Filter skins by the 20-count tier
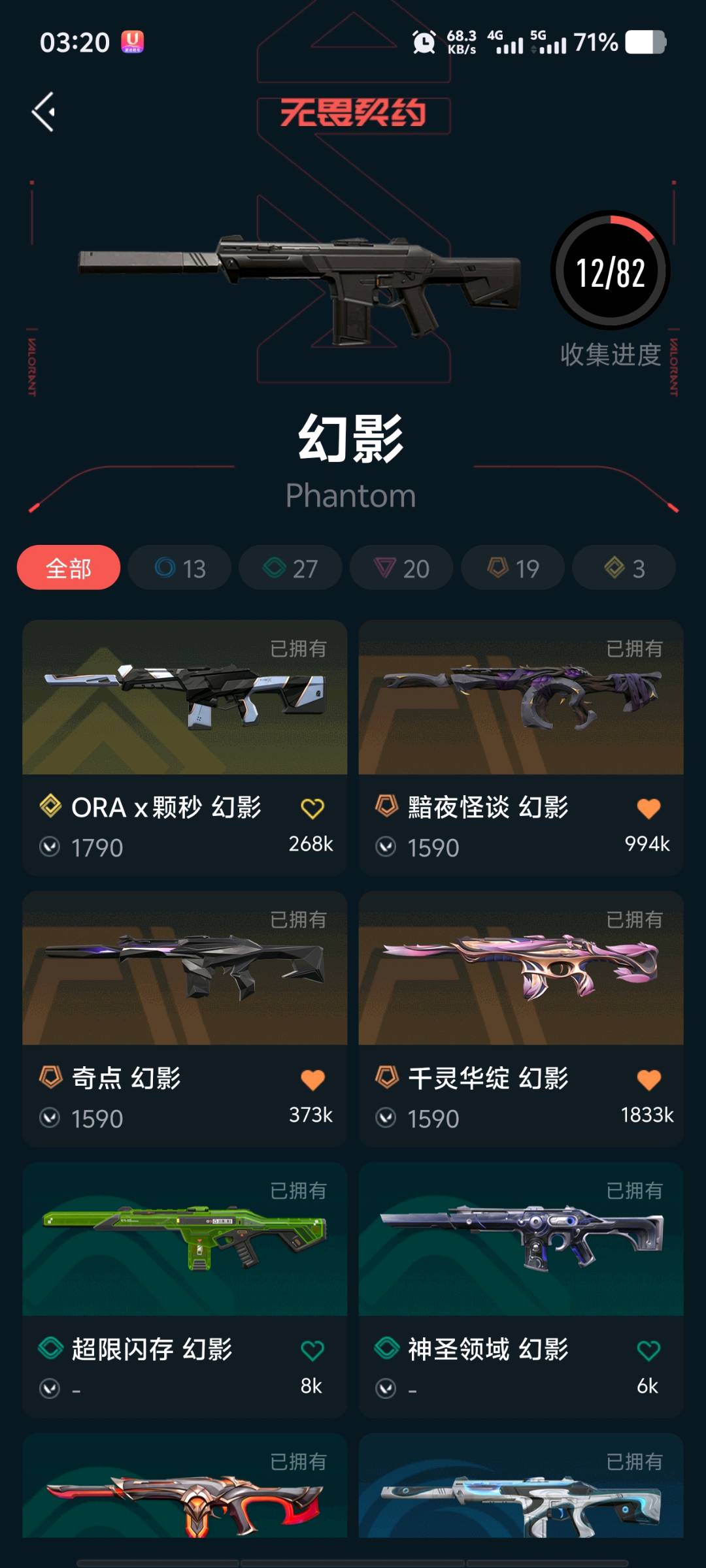The image size is (706, 1568). tap(401, 568)
